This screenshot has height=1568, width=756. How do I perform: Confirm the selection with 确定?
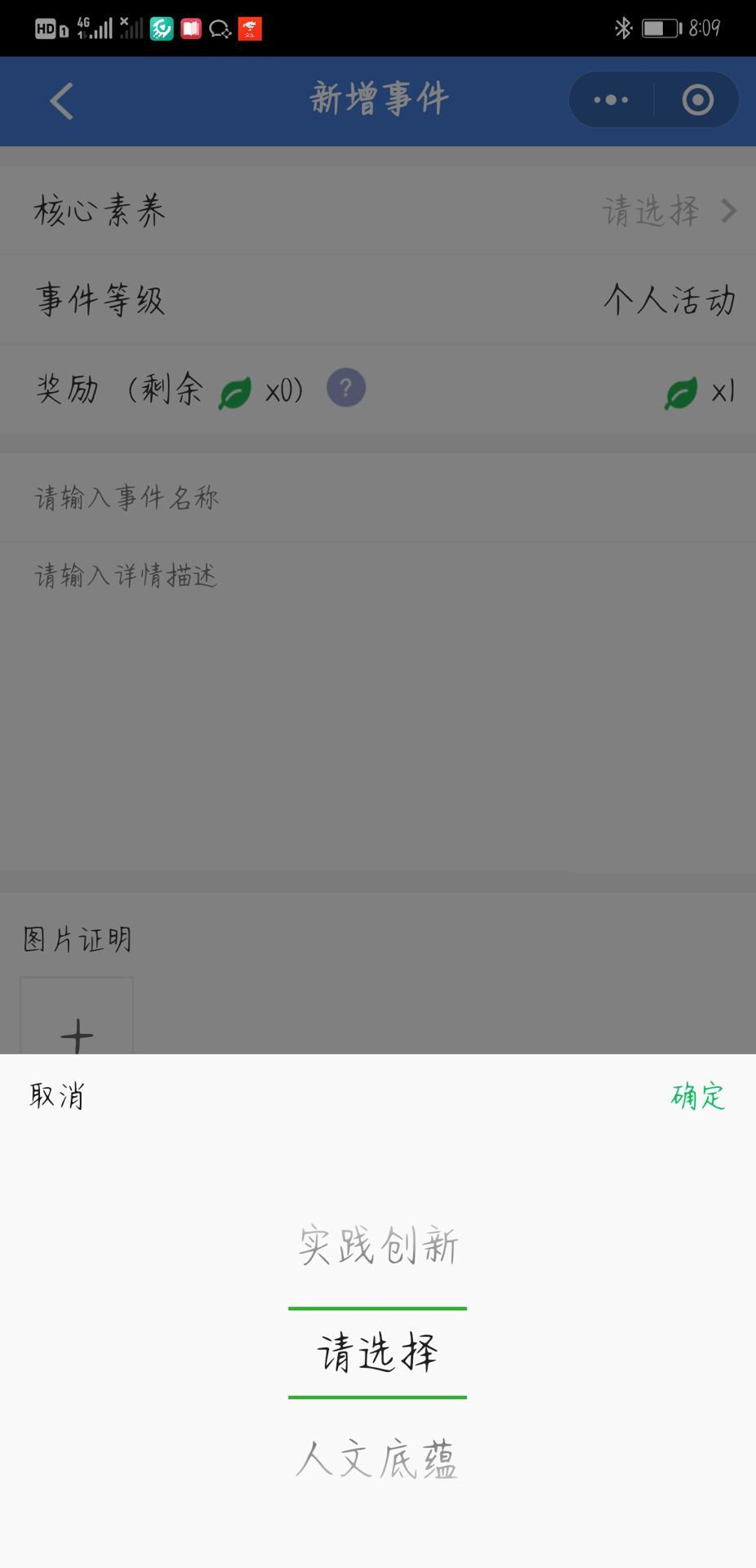tap(698, 1096)
